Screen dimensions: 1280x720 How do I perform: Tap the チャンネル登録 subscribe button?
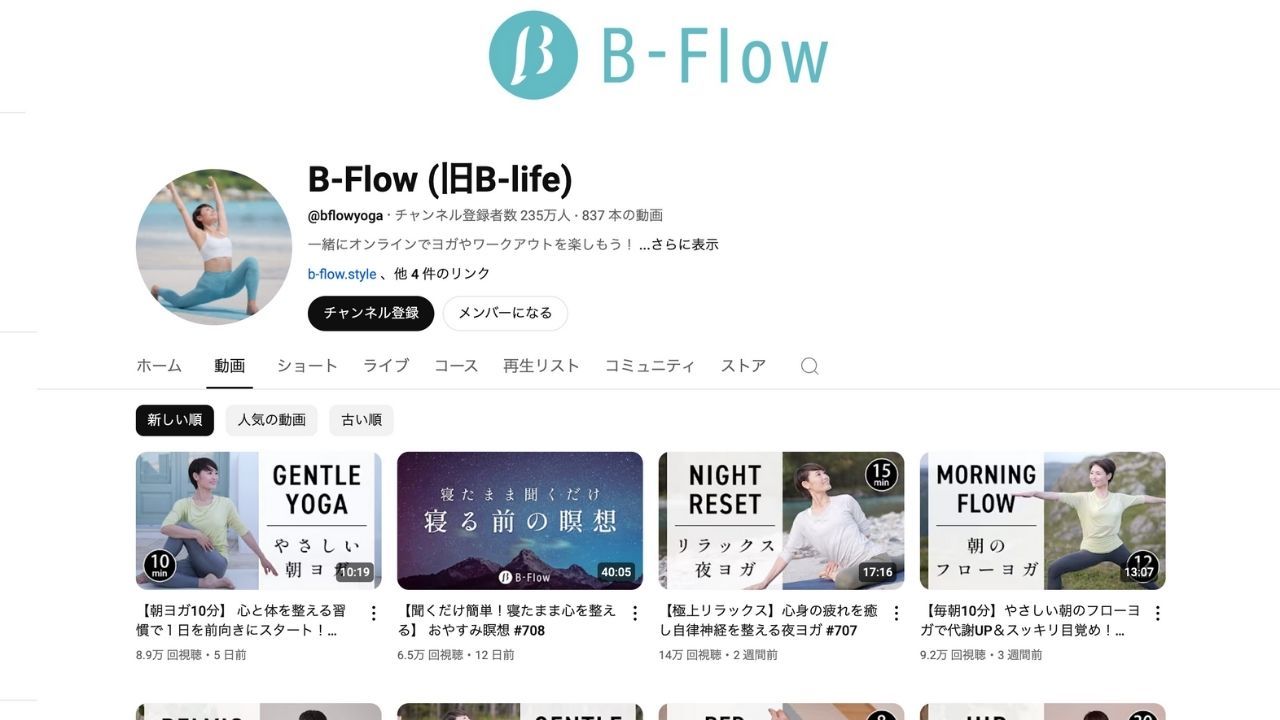pos(371,313)
